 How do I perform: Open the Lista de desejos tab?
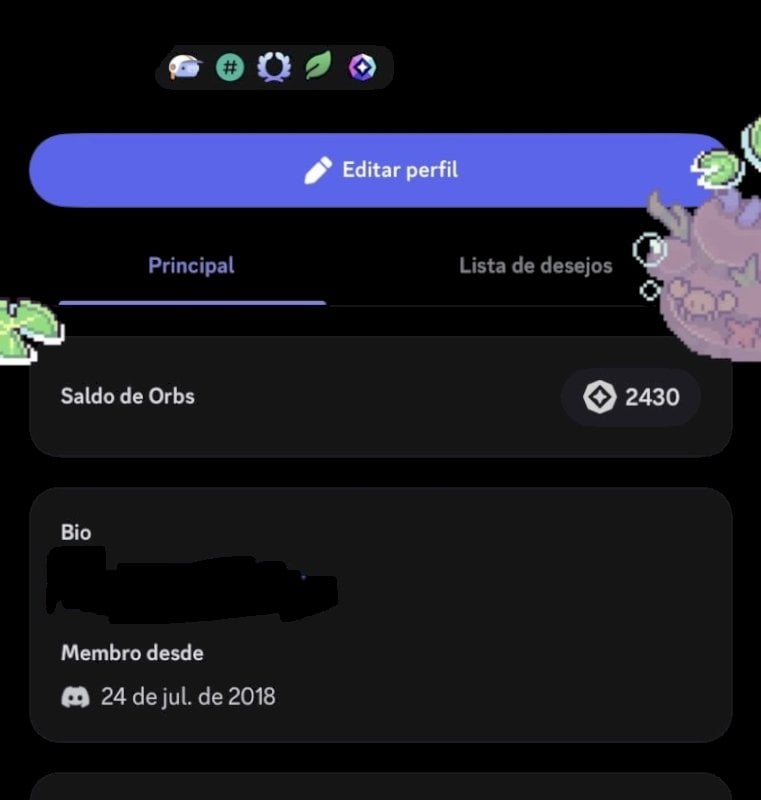click(x=536, y=265)
